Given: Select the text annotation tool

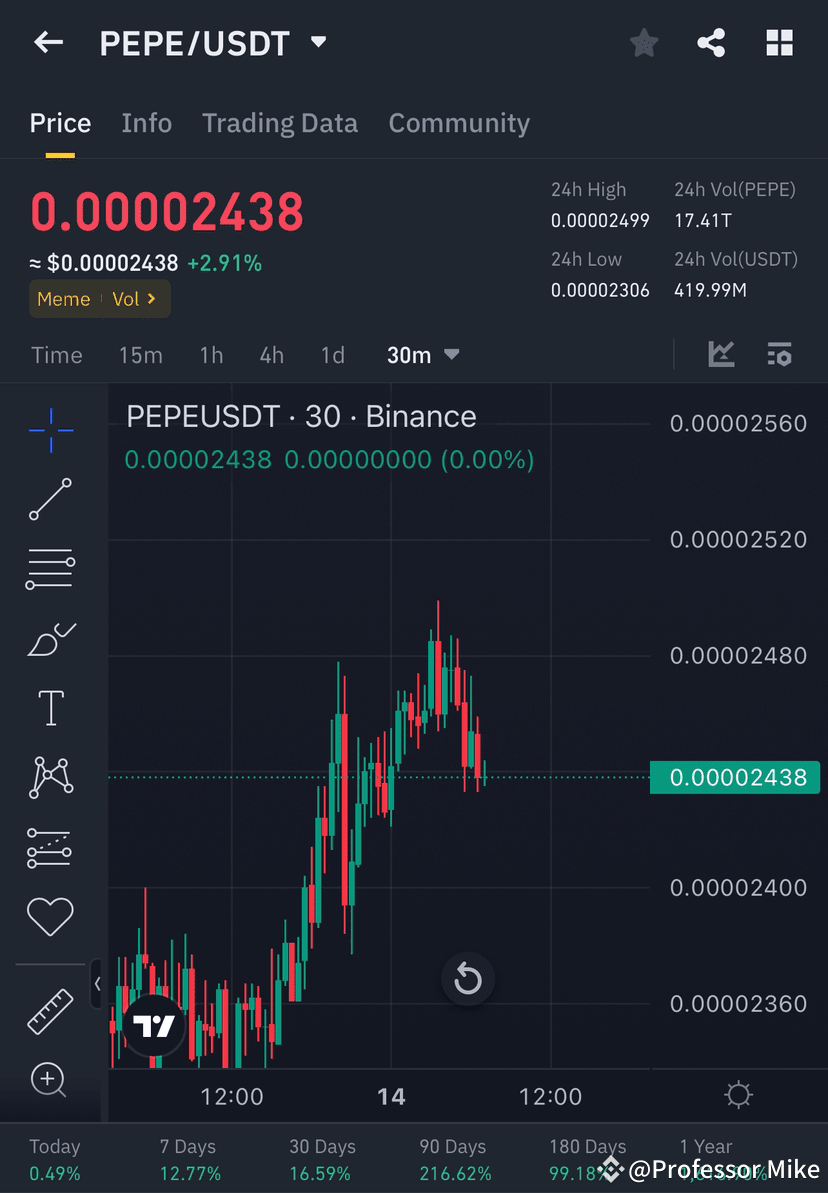Looking at the screenshot, I should [50, 707].
